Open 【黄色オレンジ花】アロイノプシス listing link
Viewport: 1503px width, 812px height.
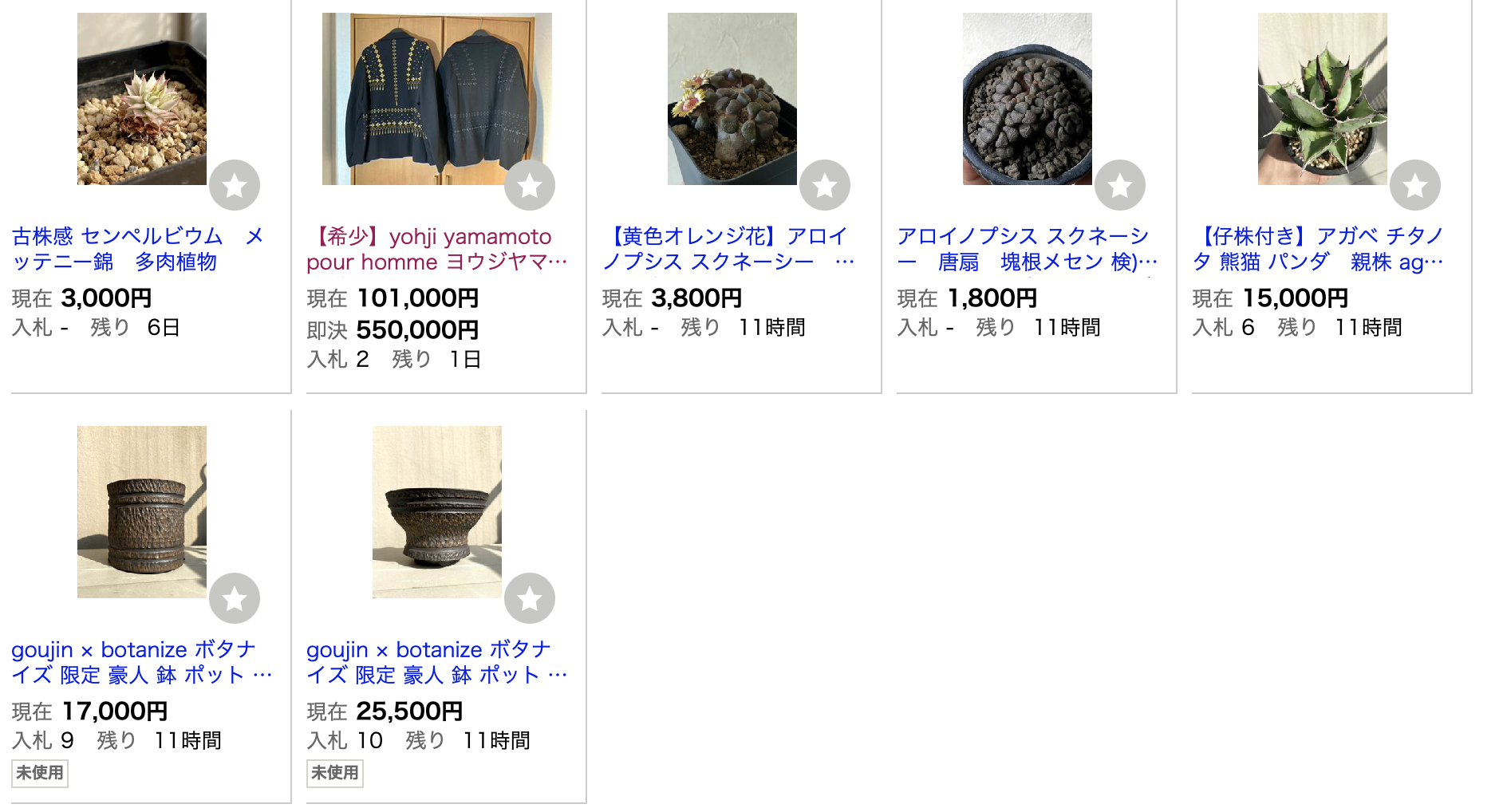coord(726,249)
